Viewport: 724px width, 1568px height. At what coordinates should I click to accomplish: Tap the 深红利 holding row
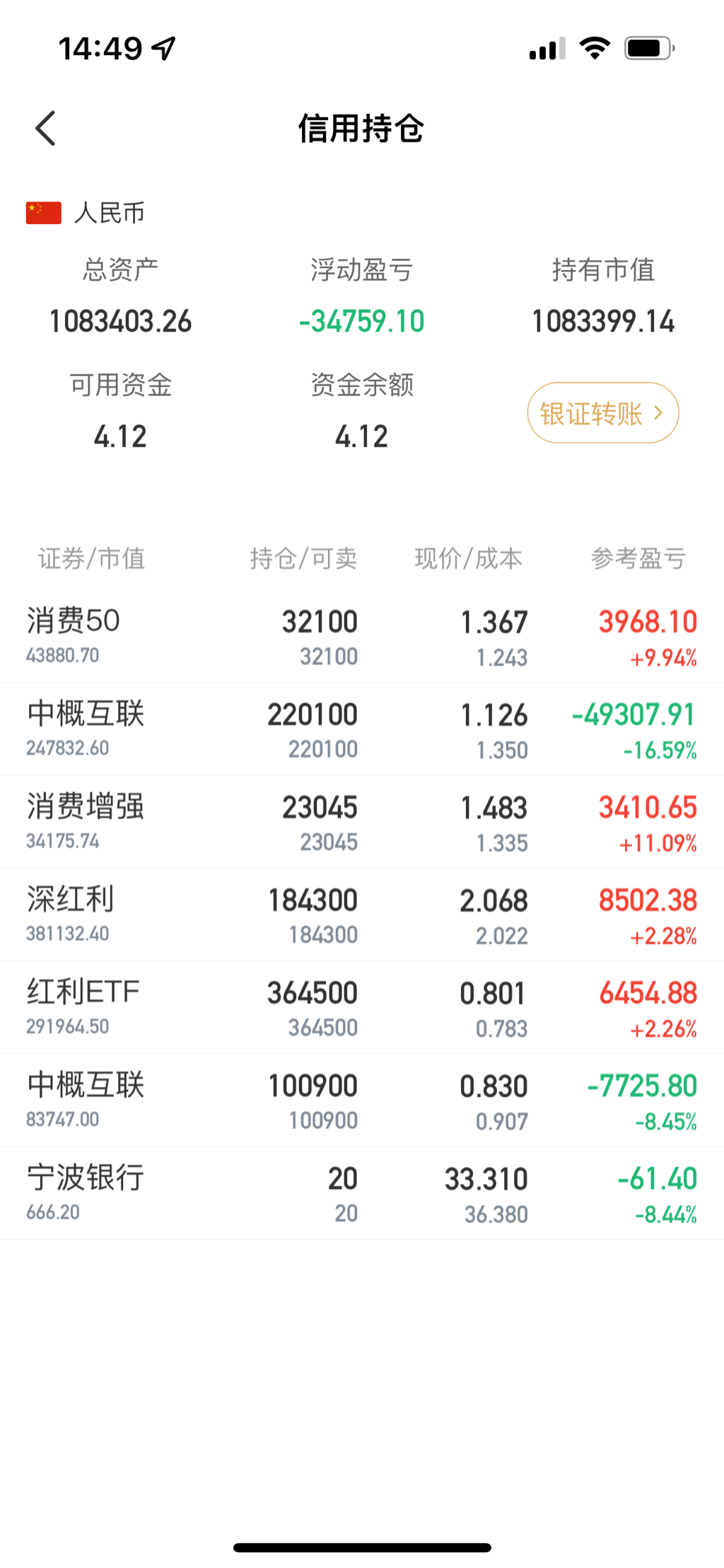[361, 914]
